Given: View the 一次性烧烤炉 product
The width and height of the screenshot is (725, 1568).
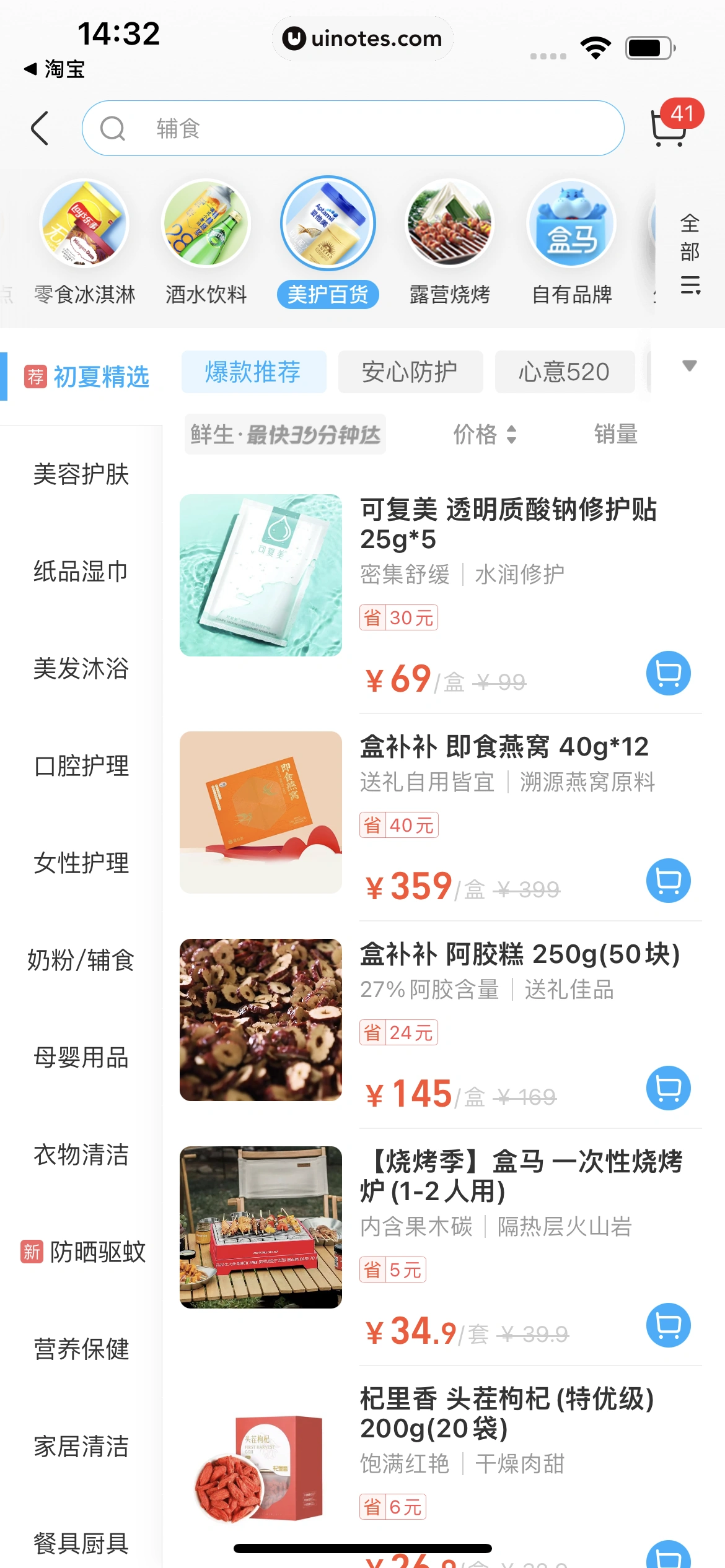Looking at the screenshot, I should pos(521,1177).
